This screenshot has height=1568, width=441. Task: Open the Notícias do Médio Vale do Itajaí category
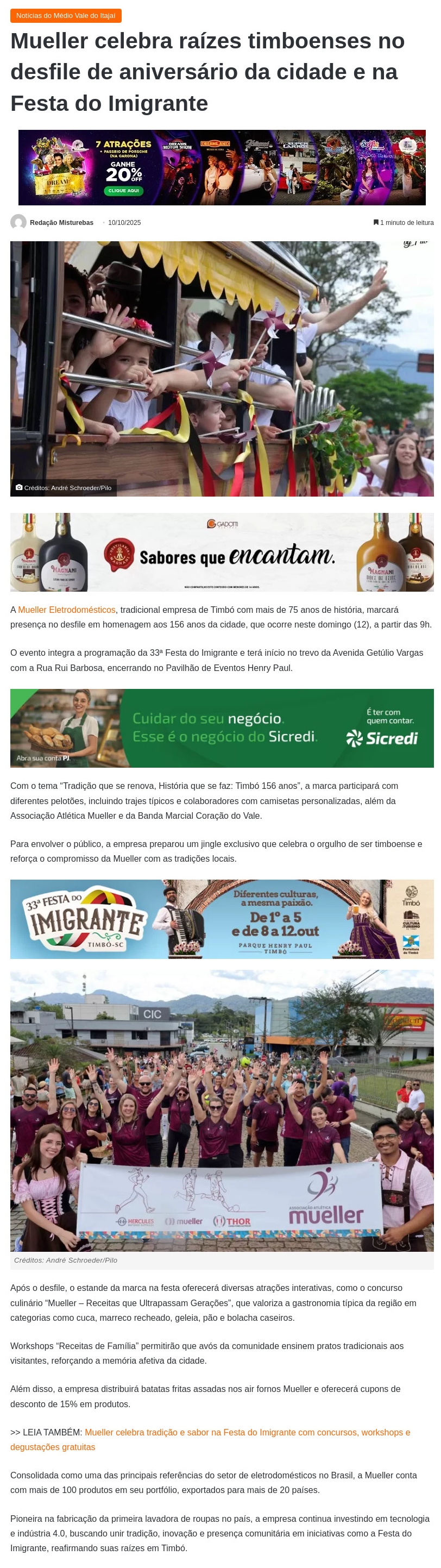[66, 16]
